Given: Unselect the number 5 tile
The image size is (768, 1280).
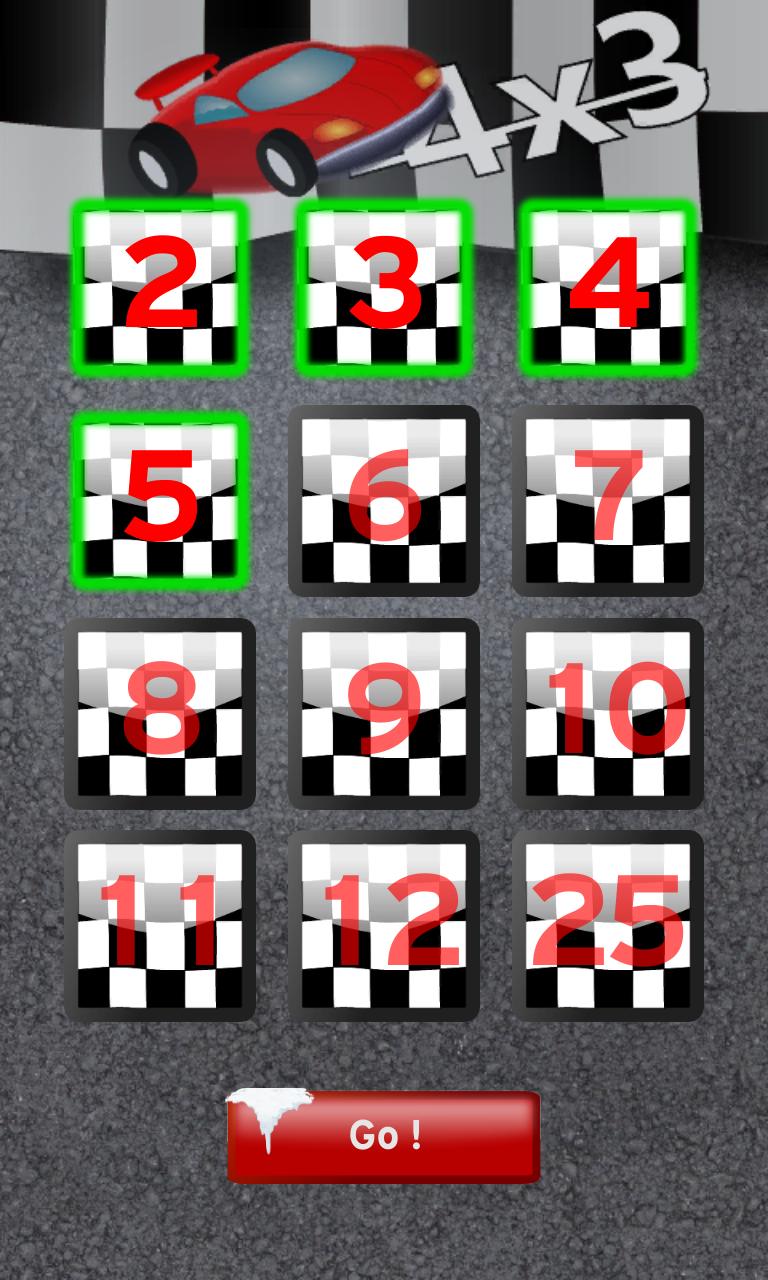Looking at the screenshot, I should click(x=160, y=500).
